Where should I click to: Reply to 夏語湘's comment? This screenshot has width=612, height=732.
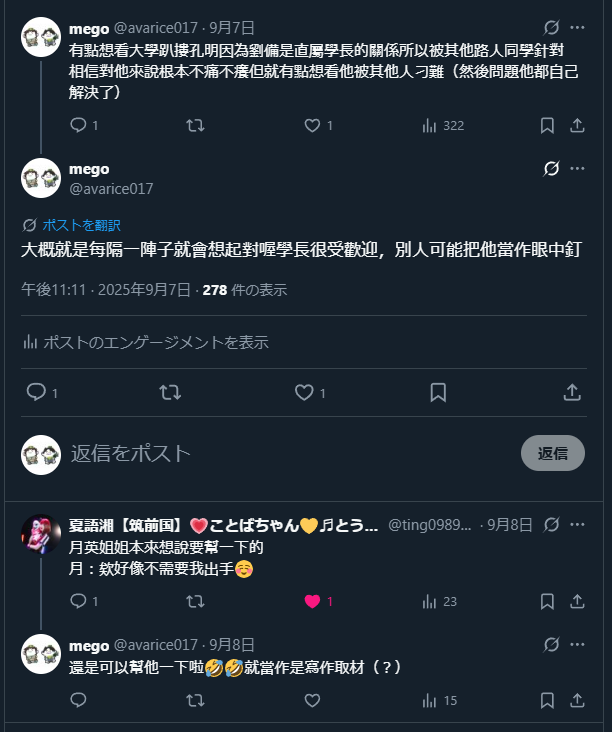click(x=79, y=601)
